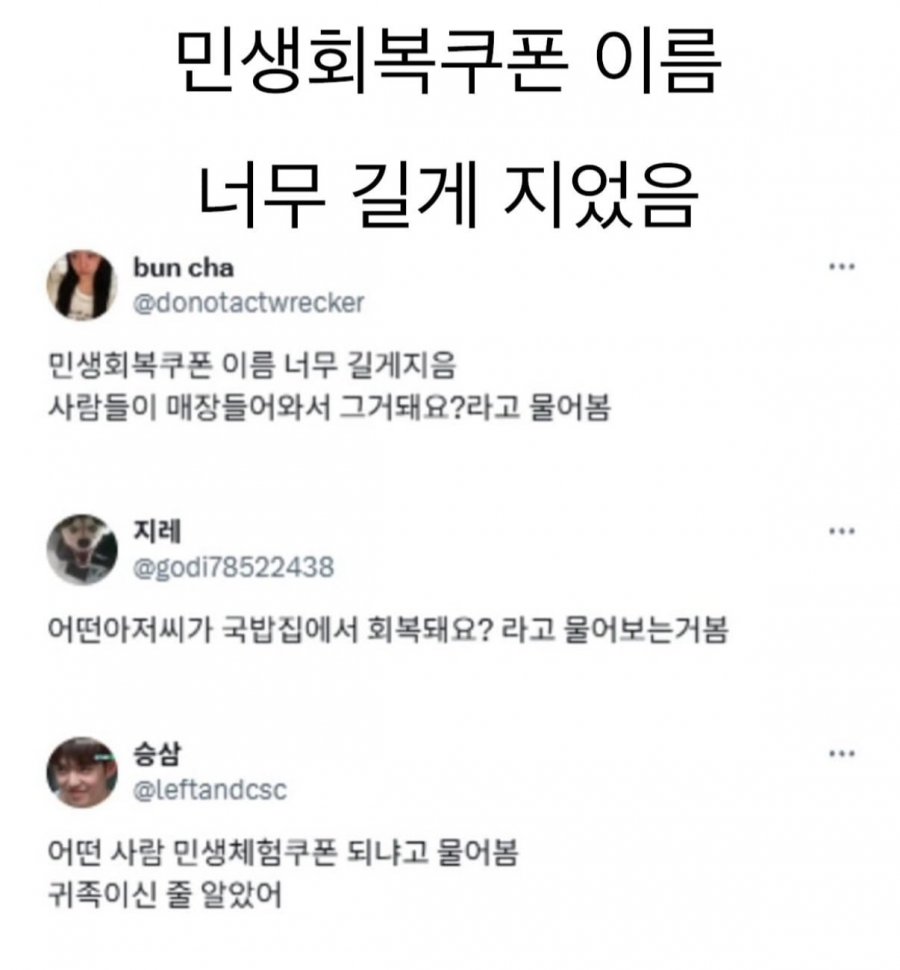Click bun cha's profile picture
This screenshot has height=970, width=900.
(x=82, y=283)
